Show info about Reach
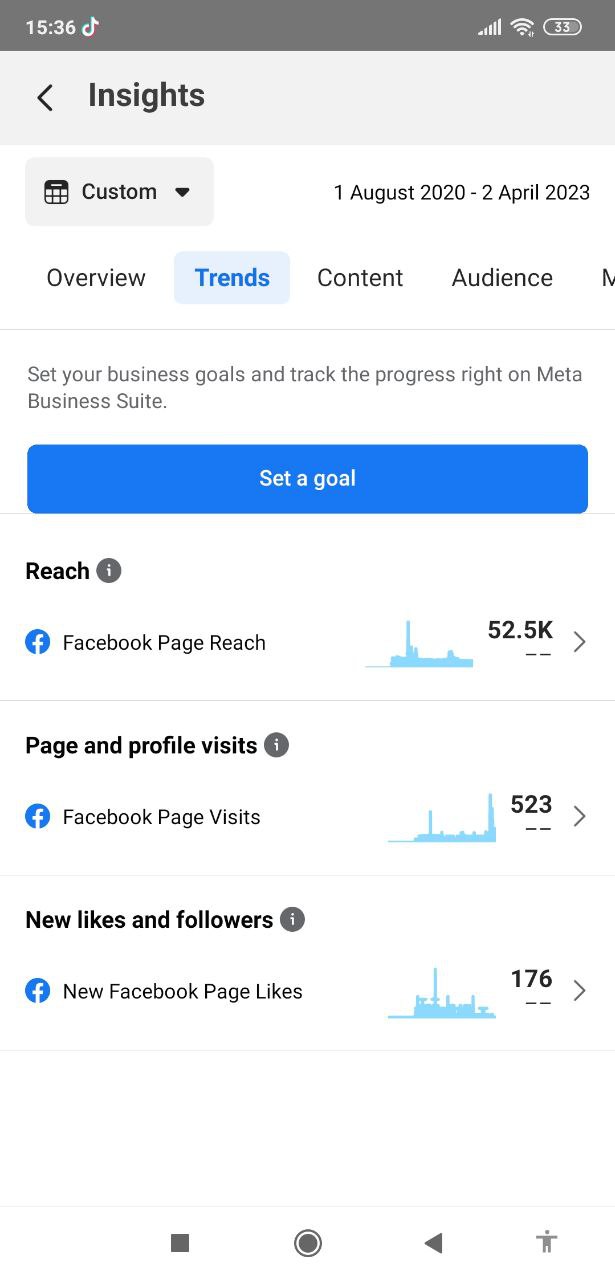Screen dimensions: 615x1280 [109, 571]
